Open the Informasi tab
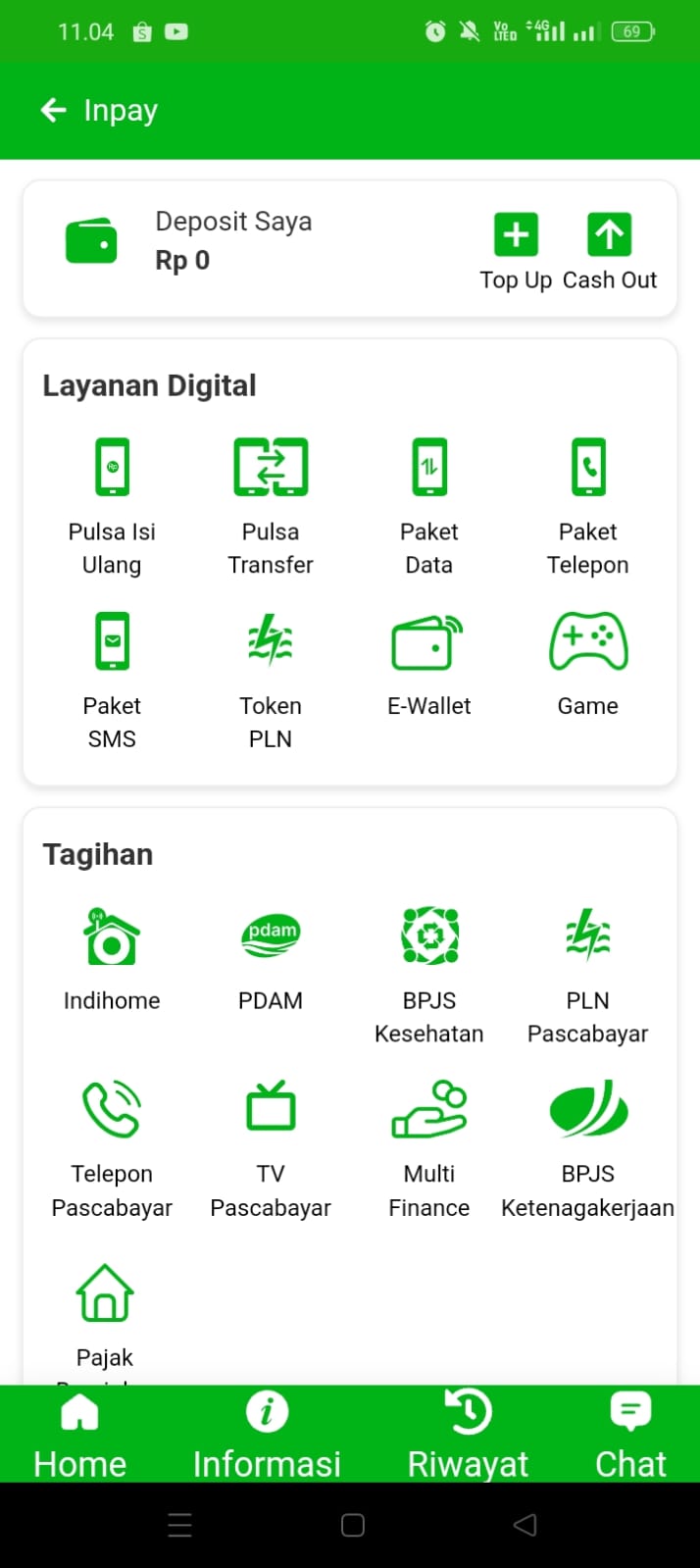 point(267,1434)
